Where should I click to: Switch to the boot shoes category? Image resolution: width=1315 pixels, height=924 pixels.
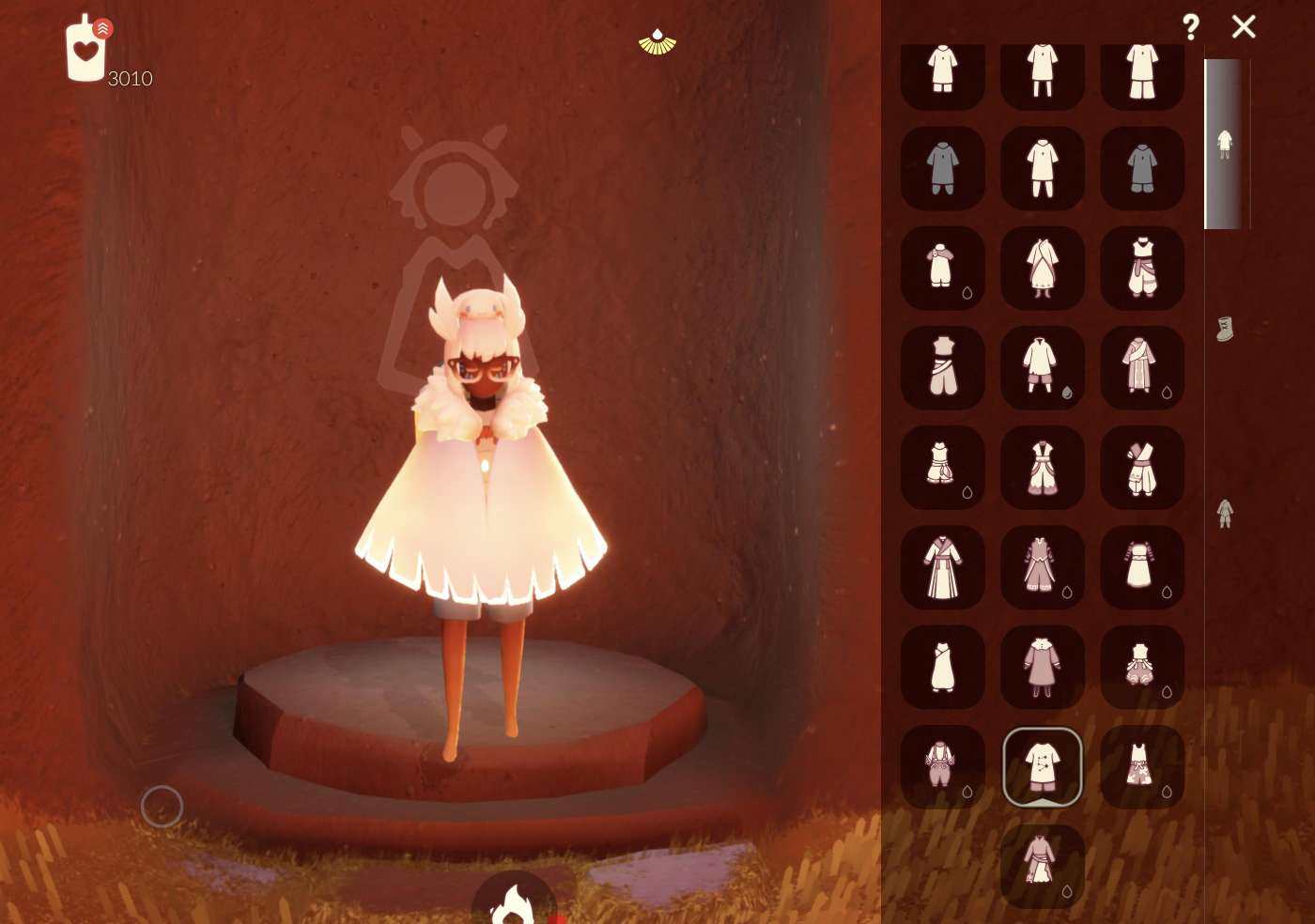pos(1225,329)
